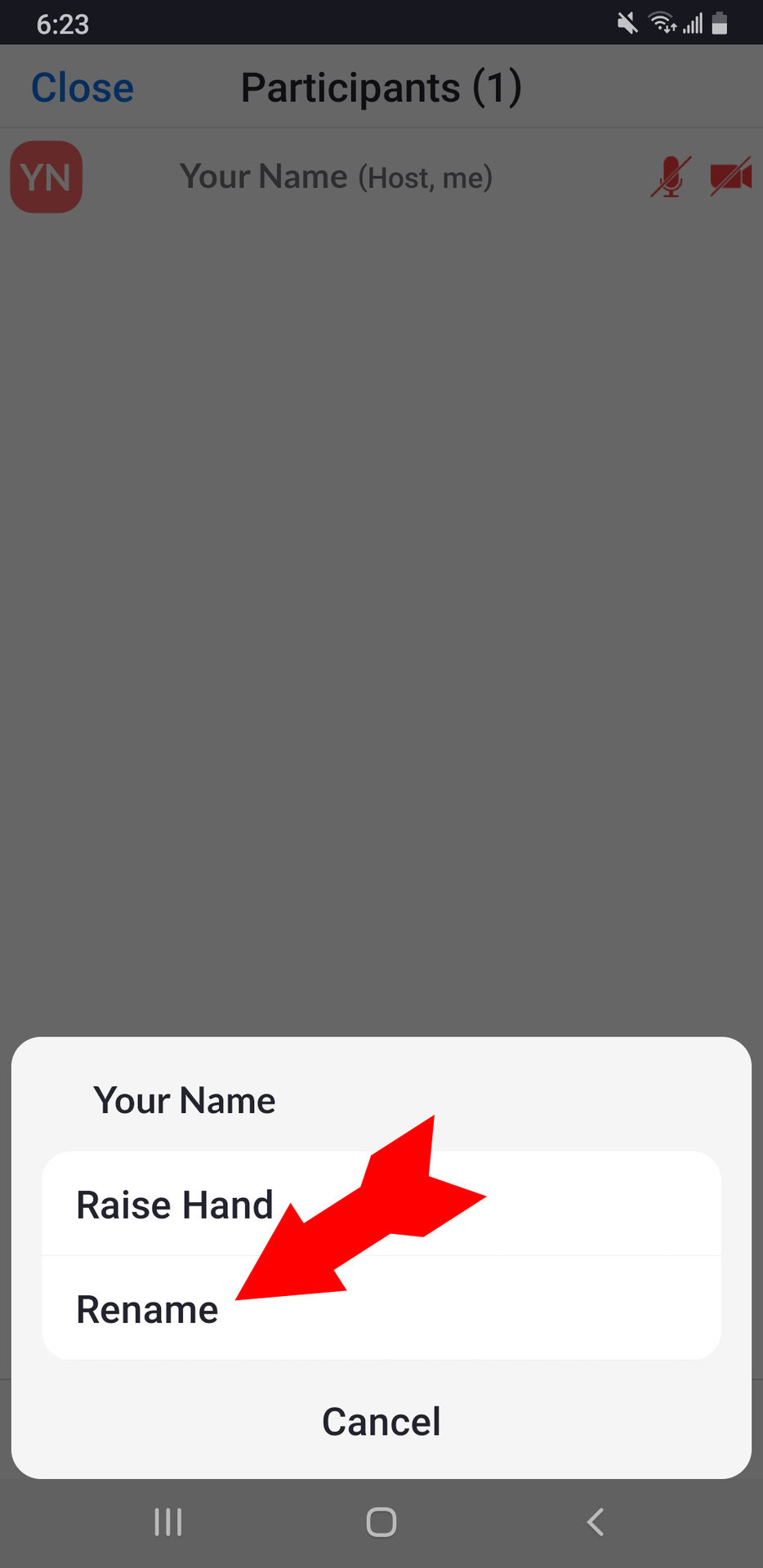Go to the system home screen

tap(381, 1522)
